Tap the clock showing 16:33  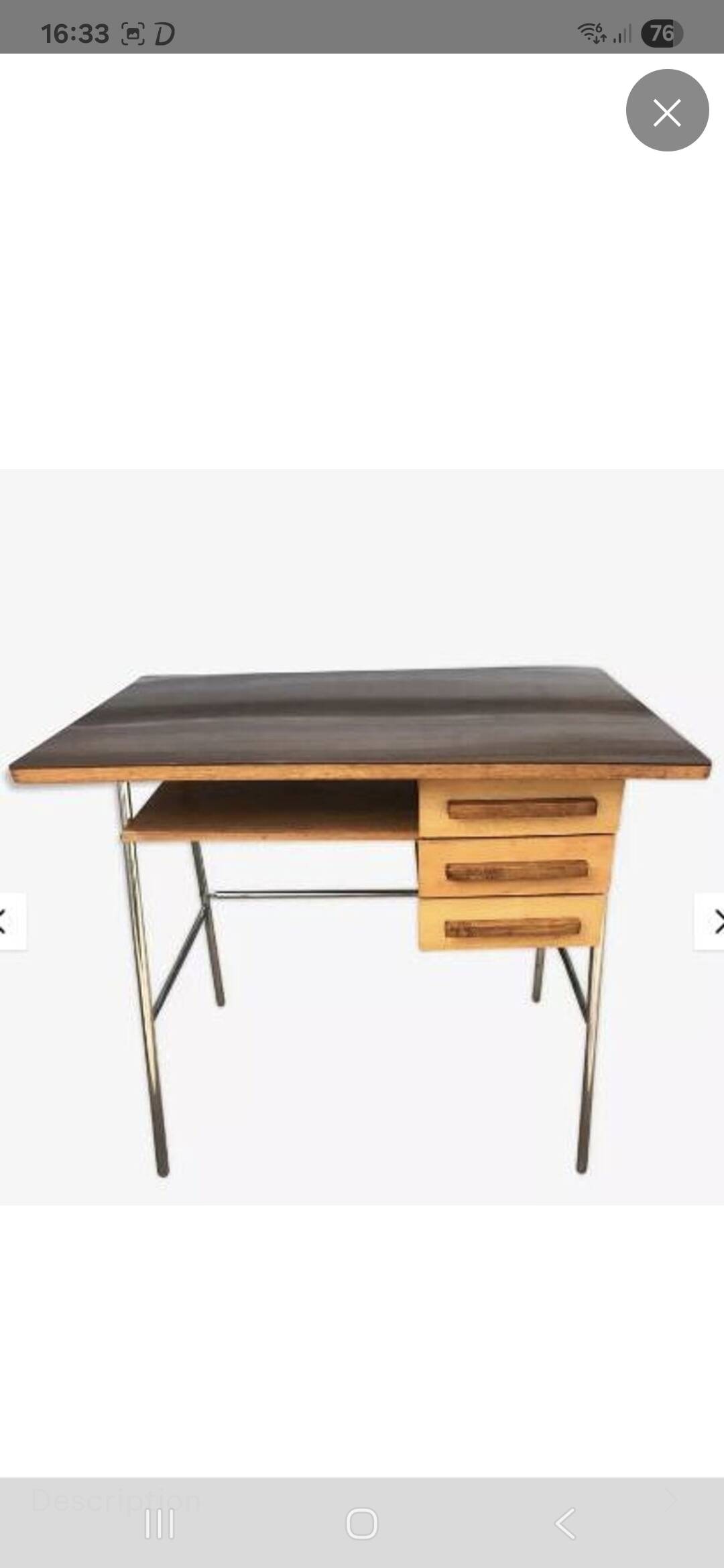click(x=76, y=31)
